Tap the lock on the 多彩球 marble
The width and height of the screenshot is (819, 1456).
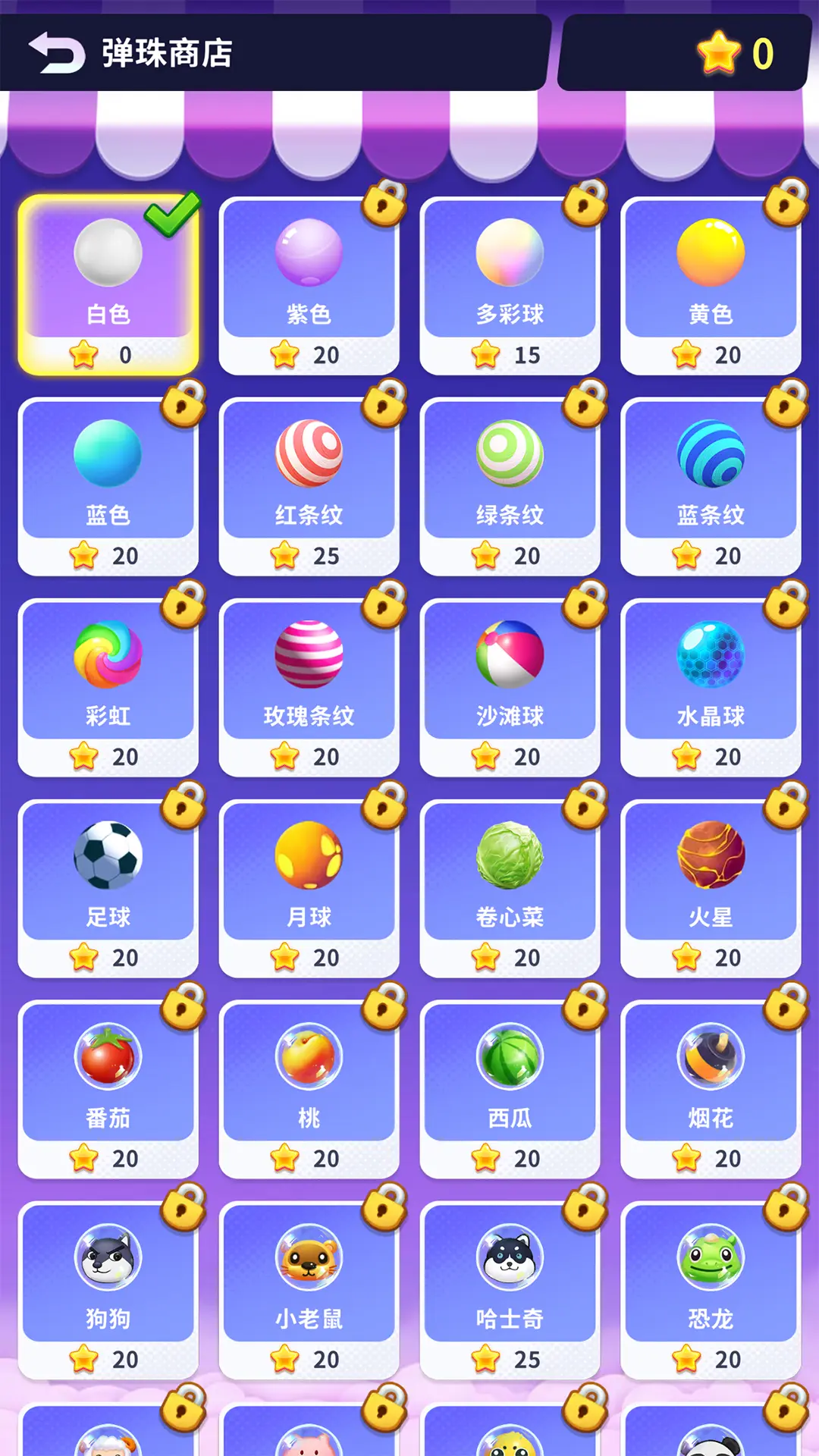[x=586, y=206]
